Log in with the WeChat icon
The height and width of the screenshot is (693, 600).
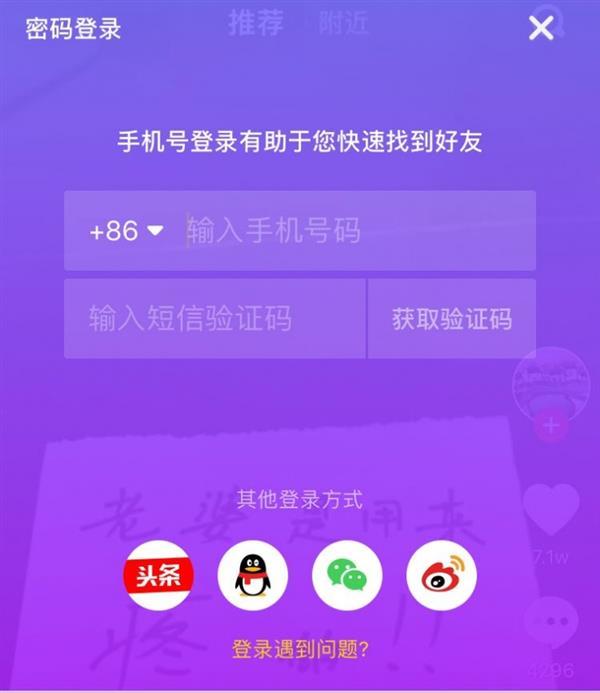coord(347,575)
